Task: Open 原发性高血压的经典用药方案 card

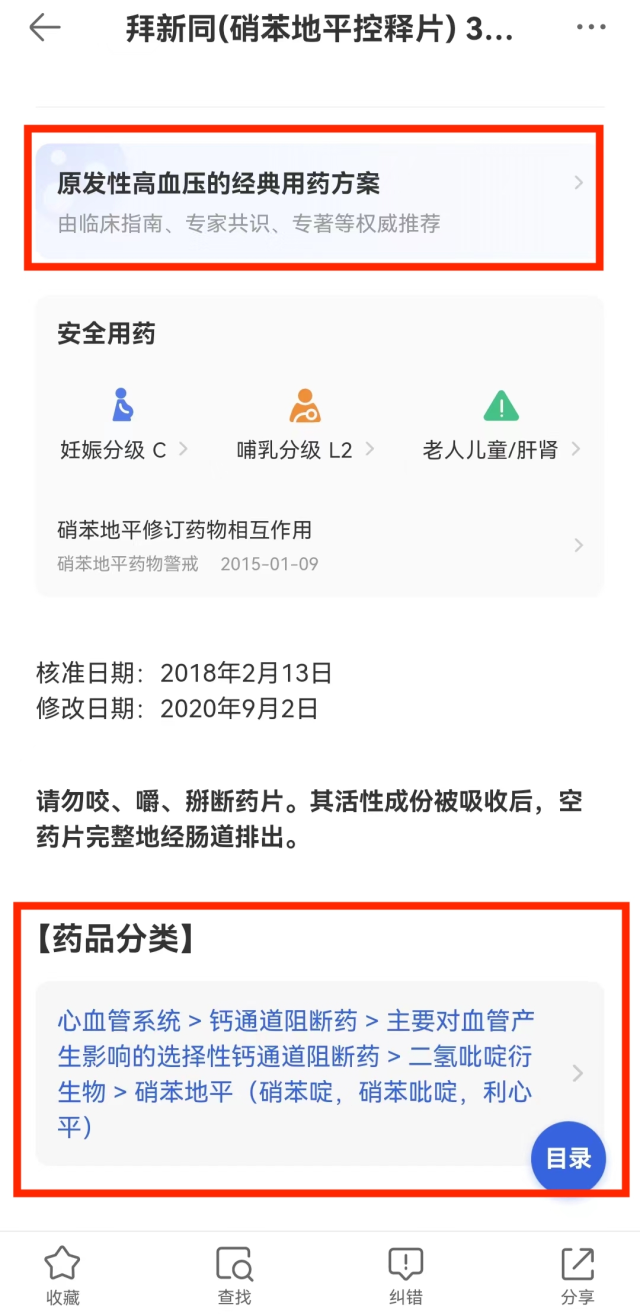Action: [318, 202]
